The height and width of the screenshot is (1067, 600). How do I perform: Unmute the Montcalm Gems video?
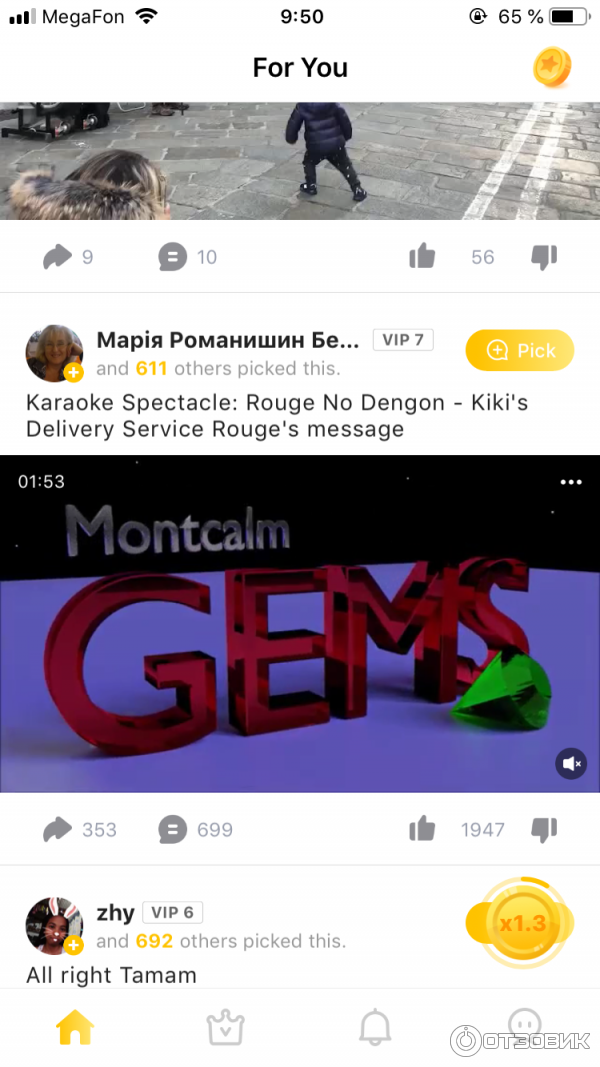[x=571, y=764]
